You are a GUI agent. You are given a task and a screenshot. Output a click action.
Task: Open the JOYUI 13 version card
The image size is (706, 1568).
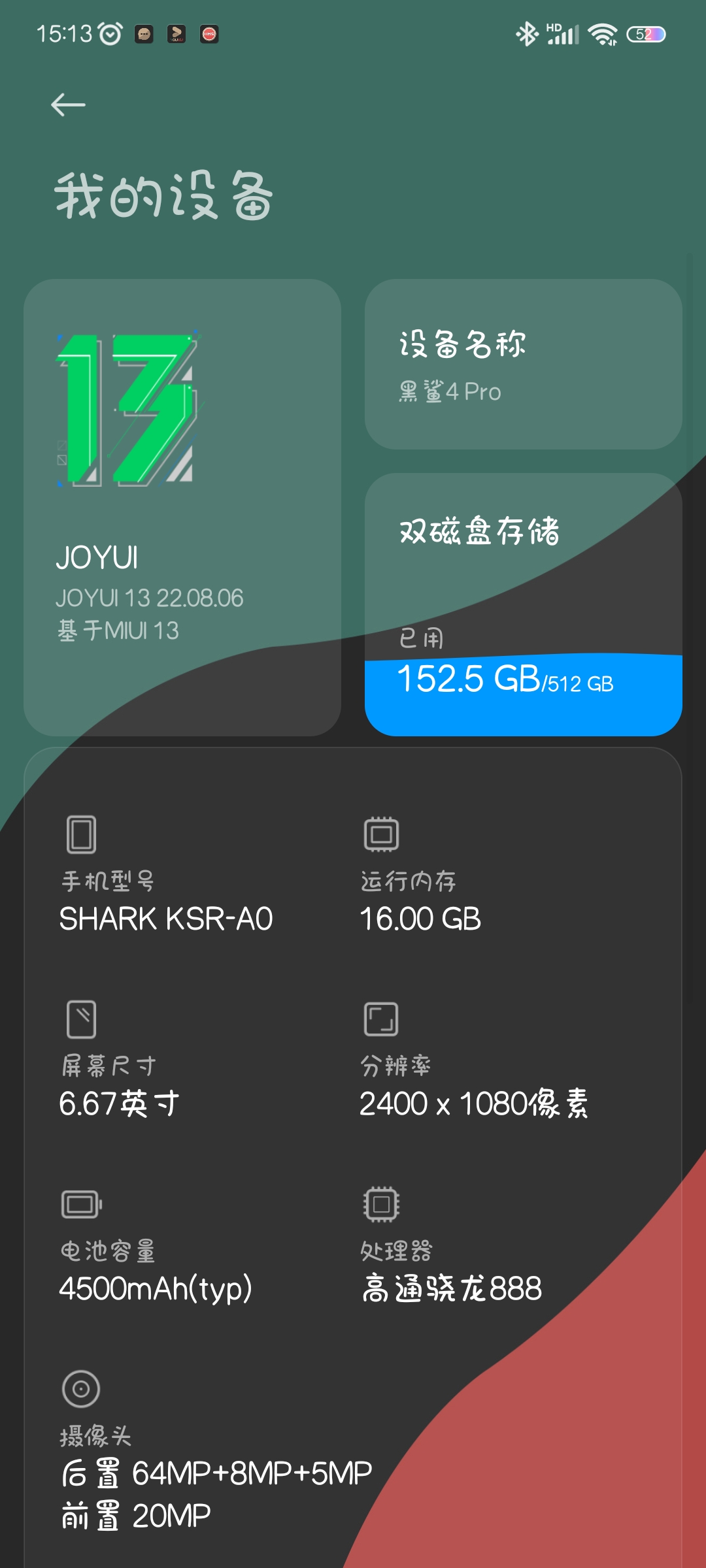pyautogui.click(x=182, y=508)
